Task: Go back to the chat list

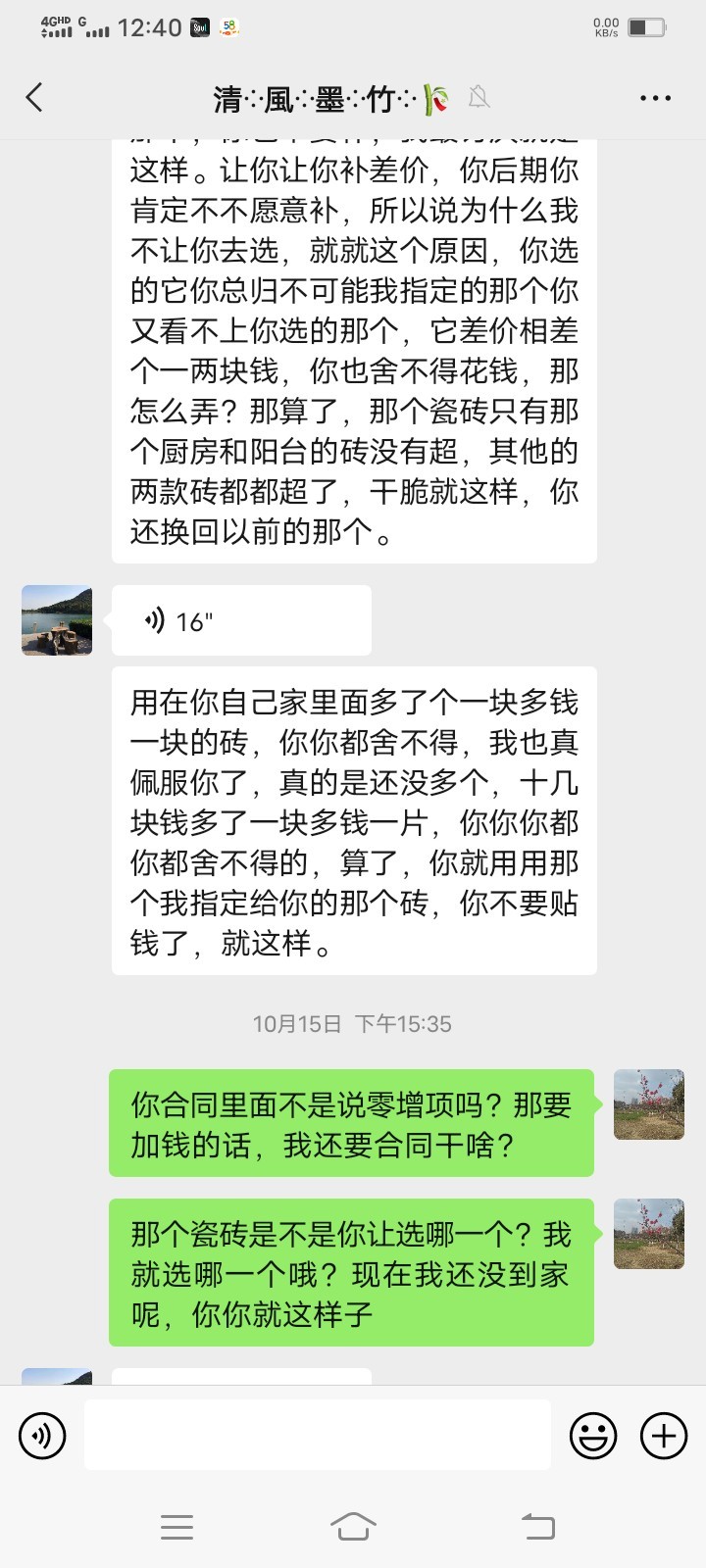Action: coord(34,97)
